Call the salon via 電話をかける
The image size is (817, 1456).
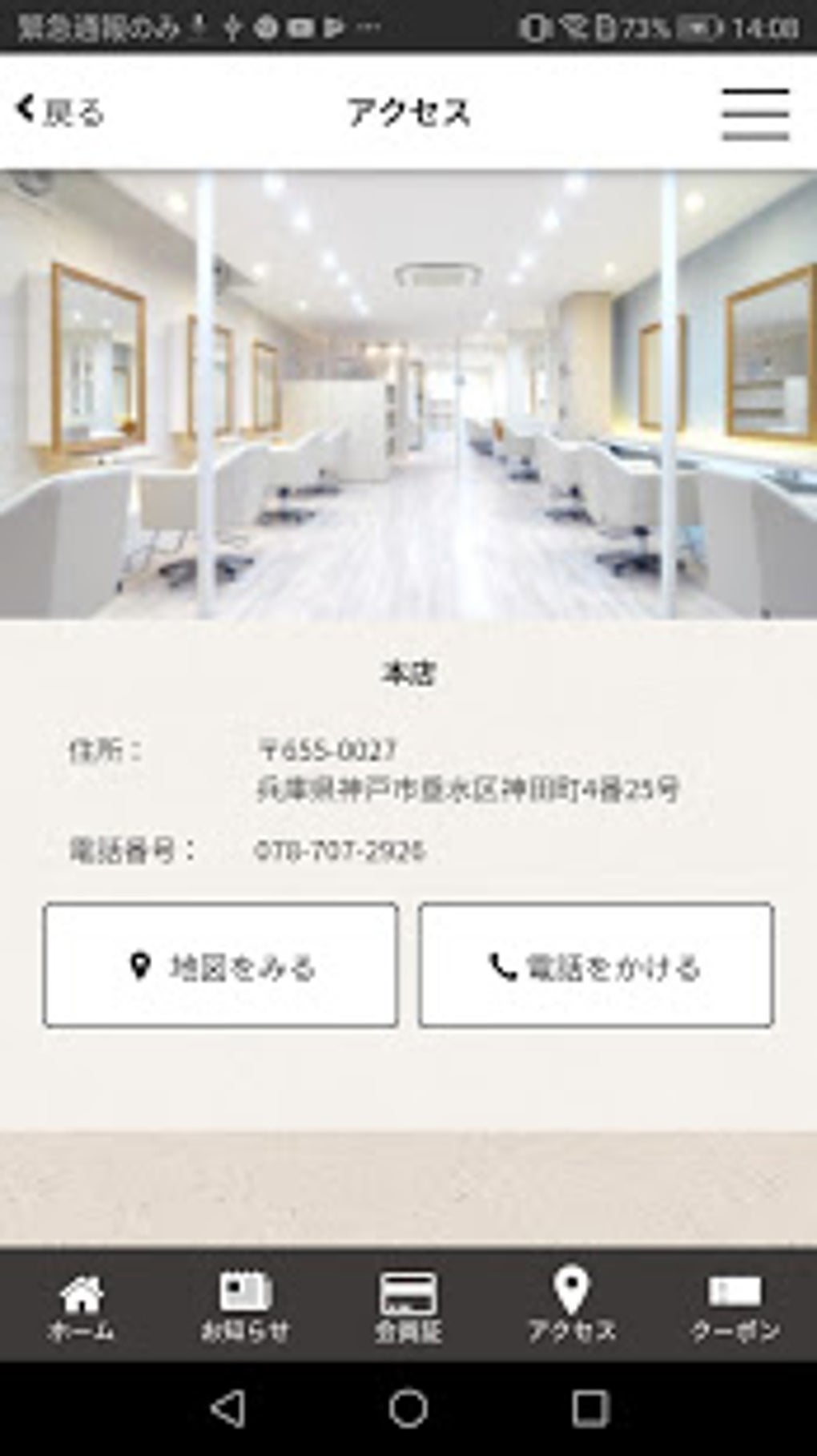595,965
